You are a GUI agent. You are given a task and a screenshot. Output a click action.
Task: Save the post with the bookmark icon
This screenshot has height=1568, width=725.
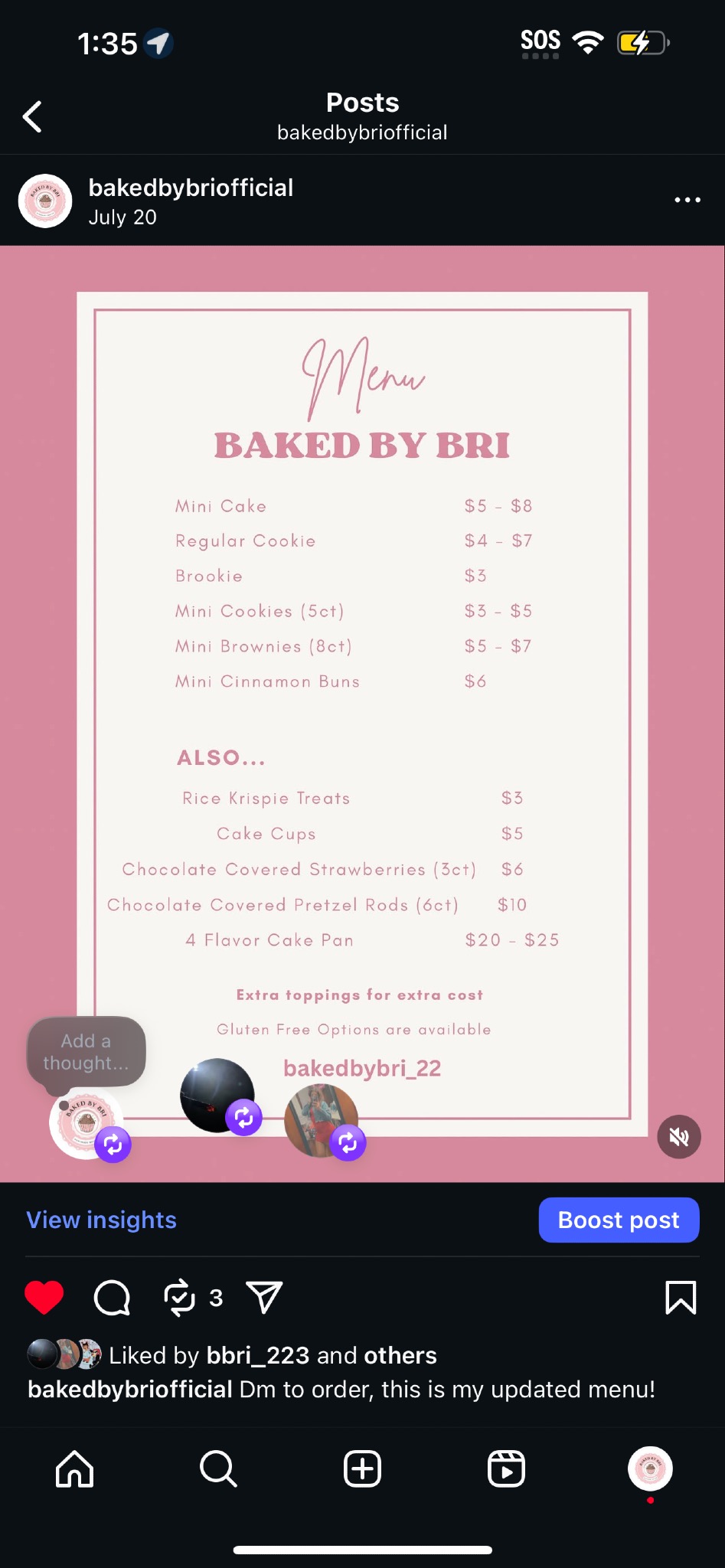(681, 1297)
